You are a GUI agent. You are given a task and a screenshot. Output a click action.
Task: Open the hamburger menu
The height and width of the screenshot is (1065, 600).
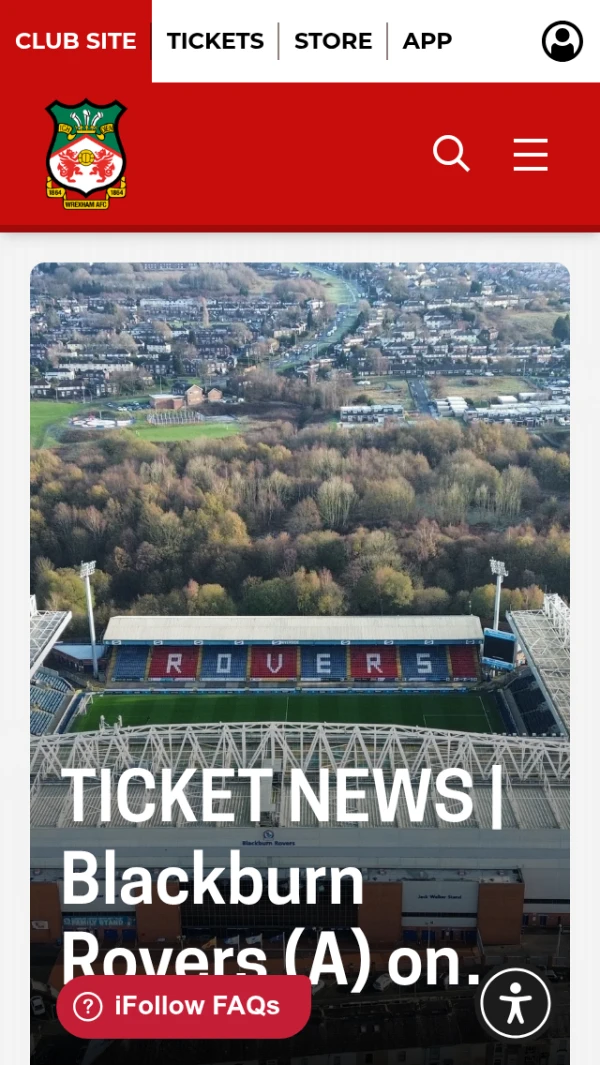(530, 154)
